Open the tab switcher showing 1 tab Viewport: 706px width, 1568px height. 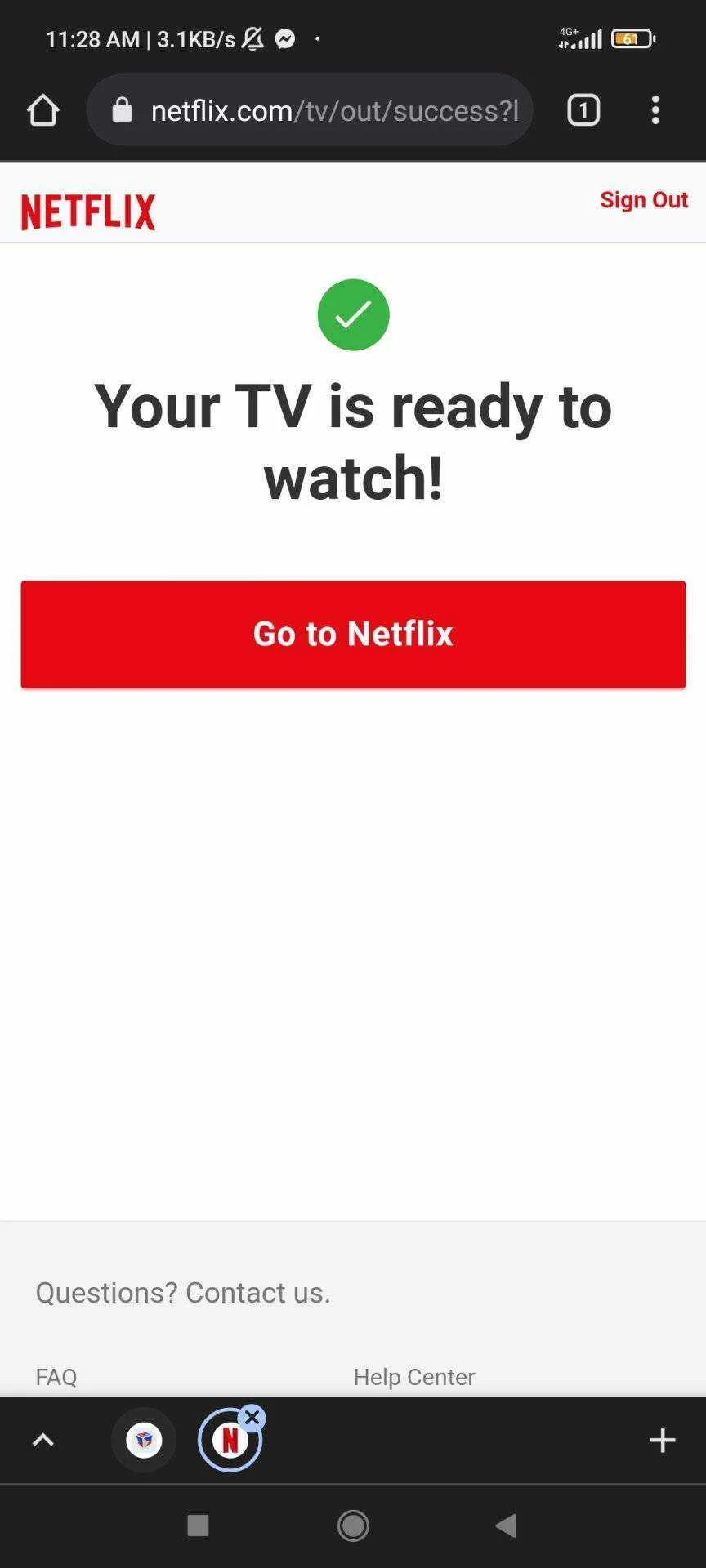tap(583, 110)
